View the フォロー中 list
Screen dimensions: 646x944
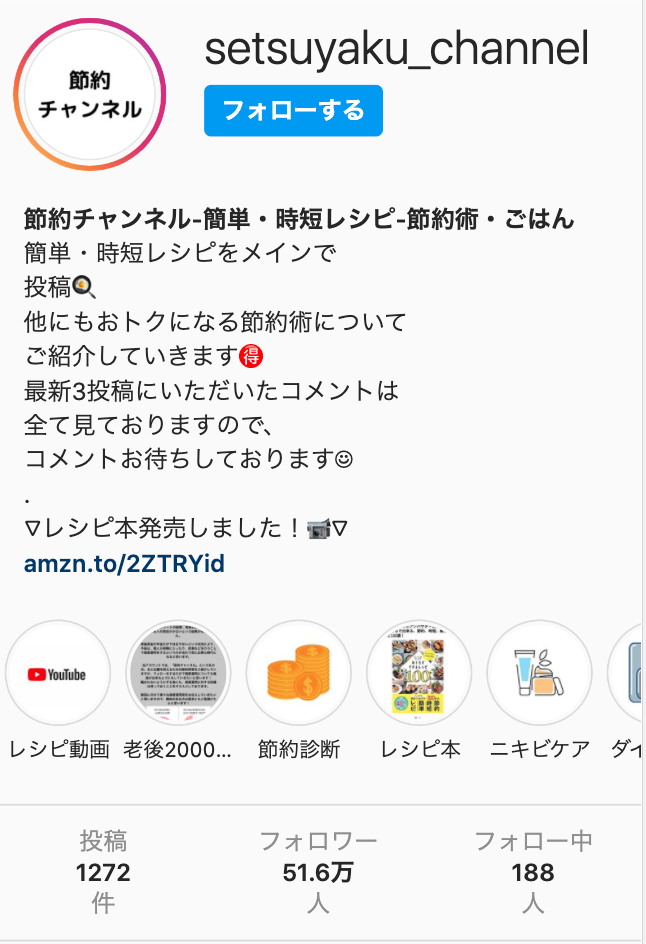pos(533,872)
